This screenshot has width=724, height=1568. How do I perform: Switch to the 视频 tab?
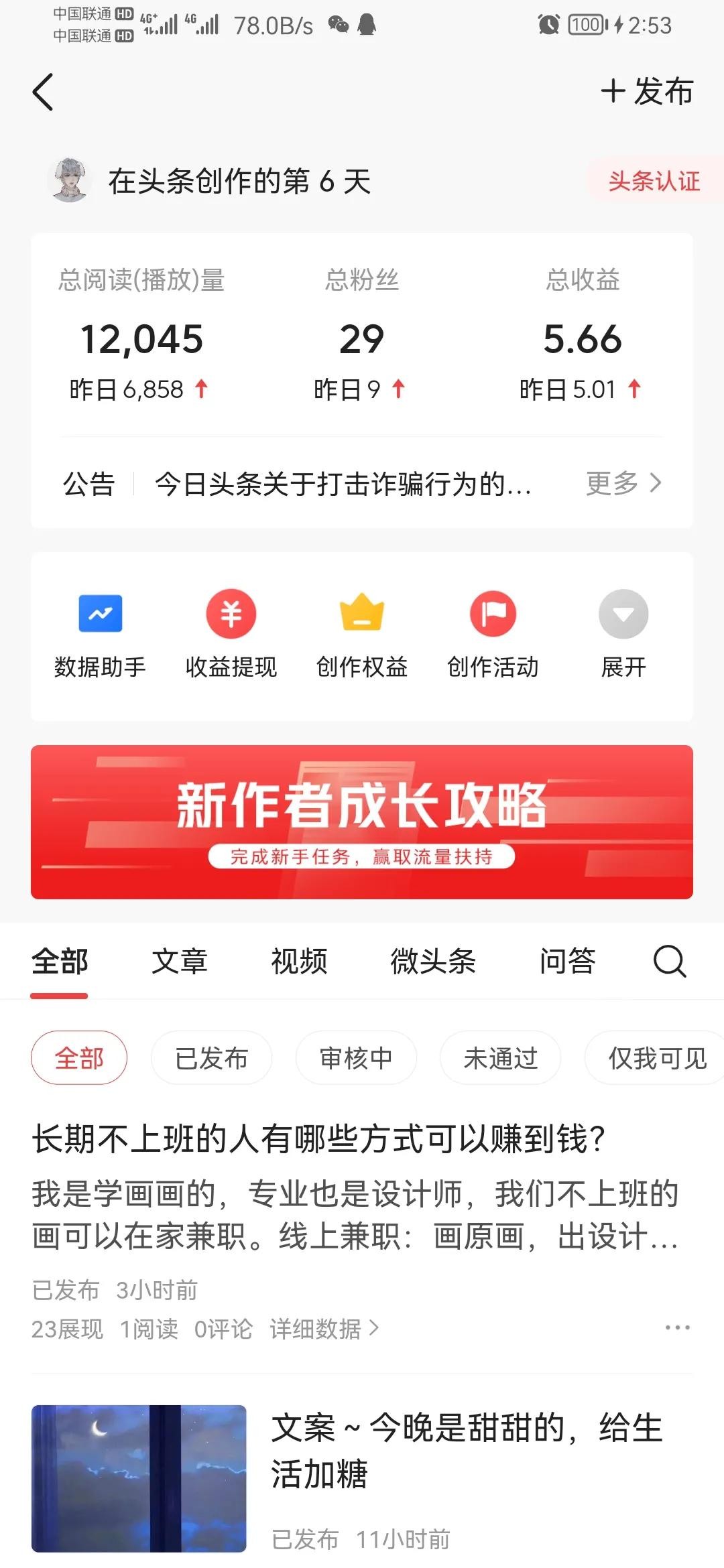299,962
